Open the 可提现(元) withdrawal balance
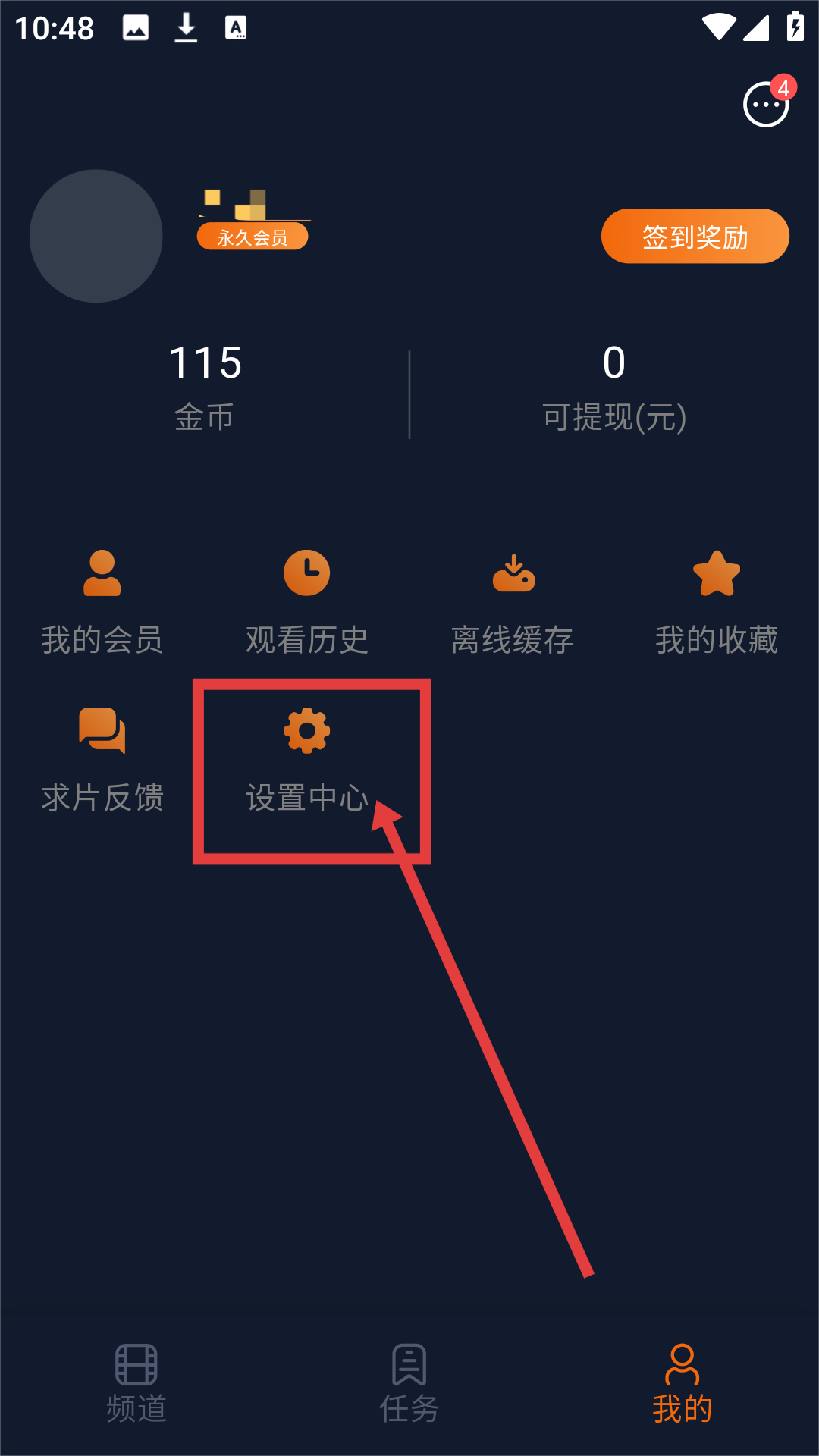Image resolution: width=819 pixels, height=1456 pixels. pyautogui.click(x=614, y=387)
